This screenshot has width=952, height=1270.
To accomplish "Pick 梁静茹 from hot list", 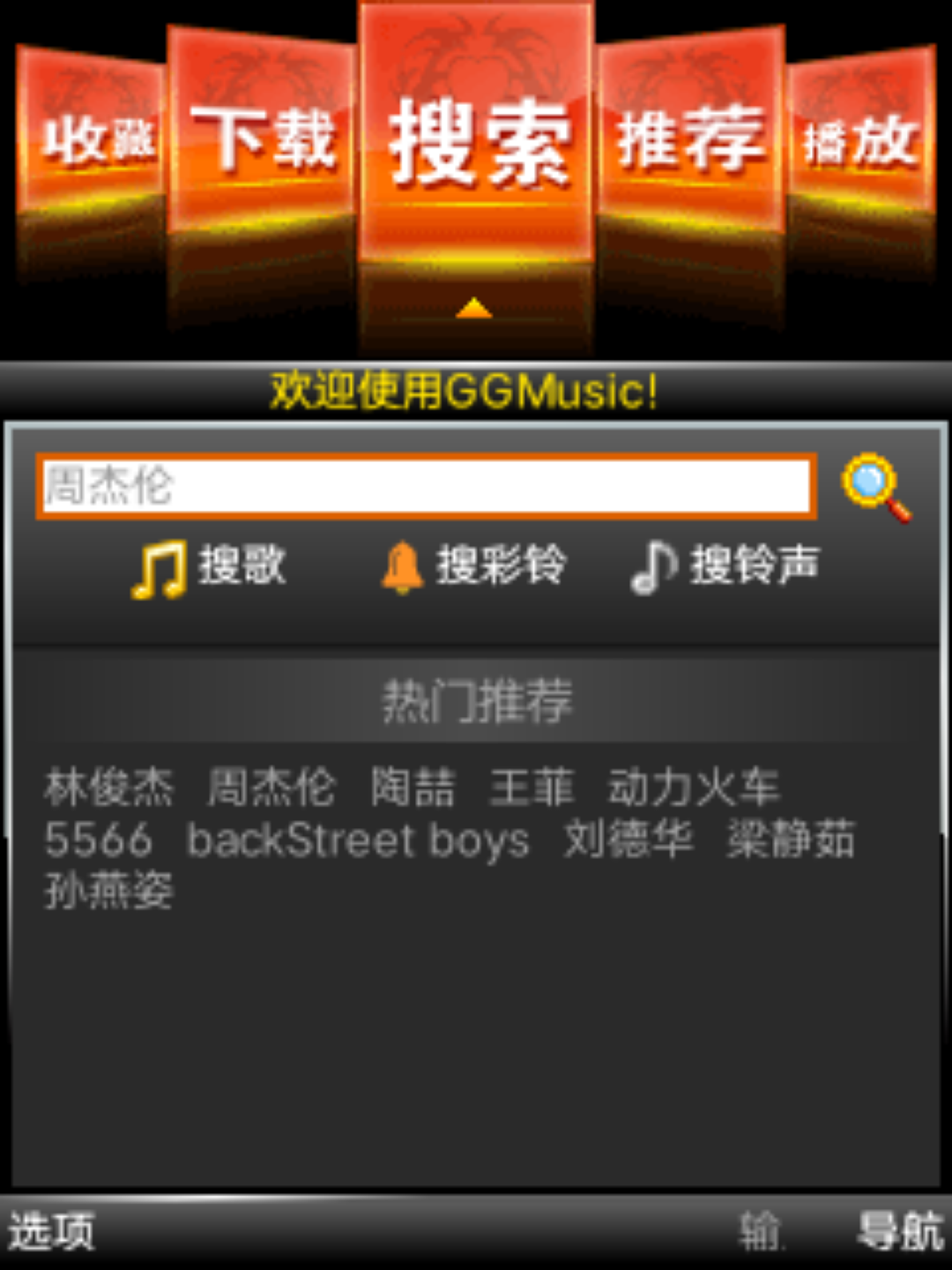I will (791, 840).
